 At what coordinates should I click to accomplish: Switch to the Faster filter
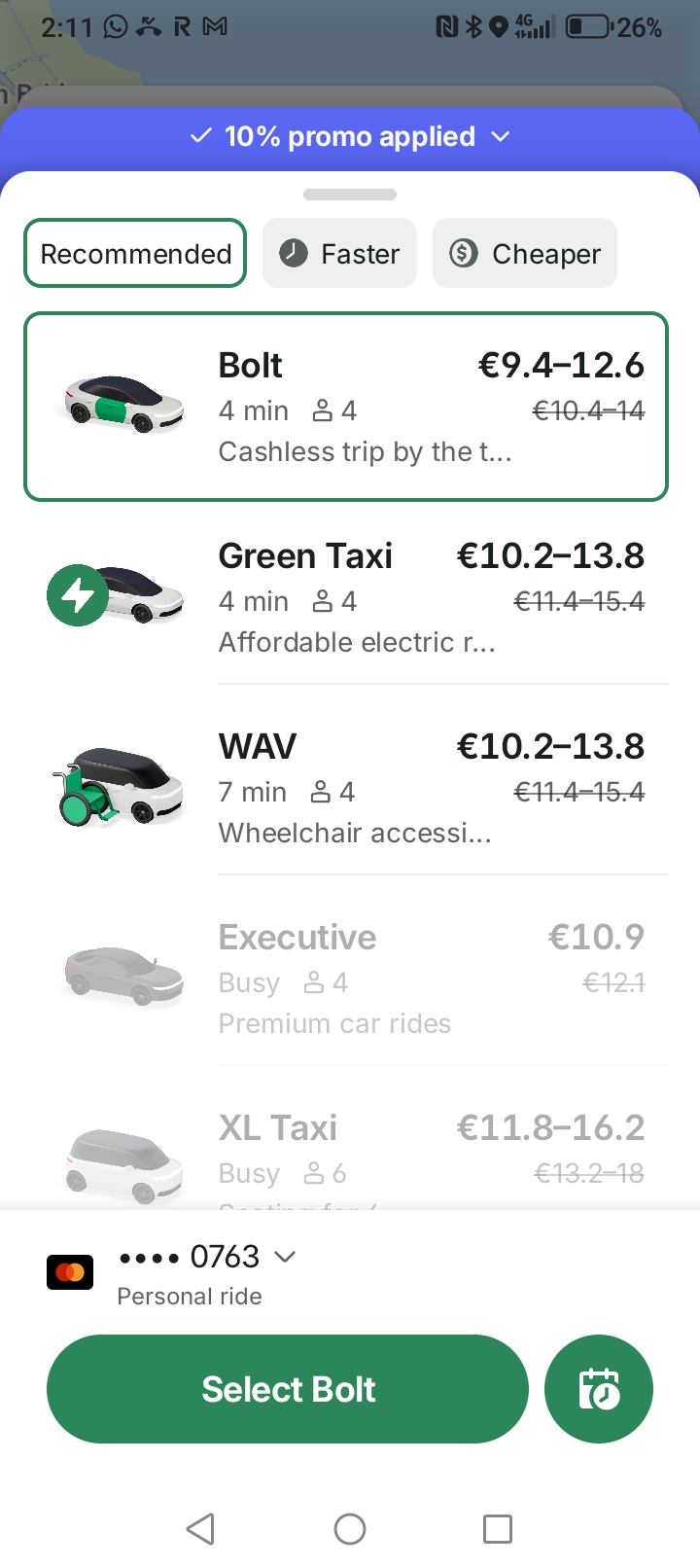pos(339,254)
